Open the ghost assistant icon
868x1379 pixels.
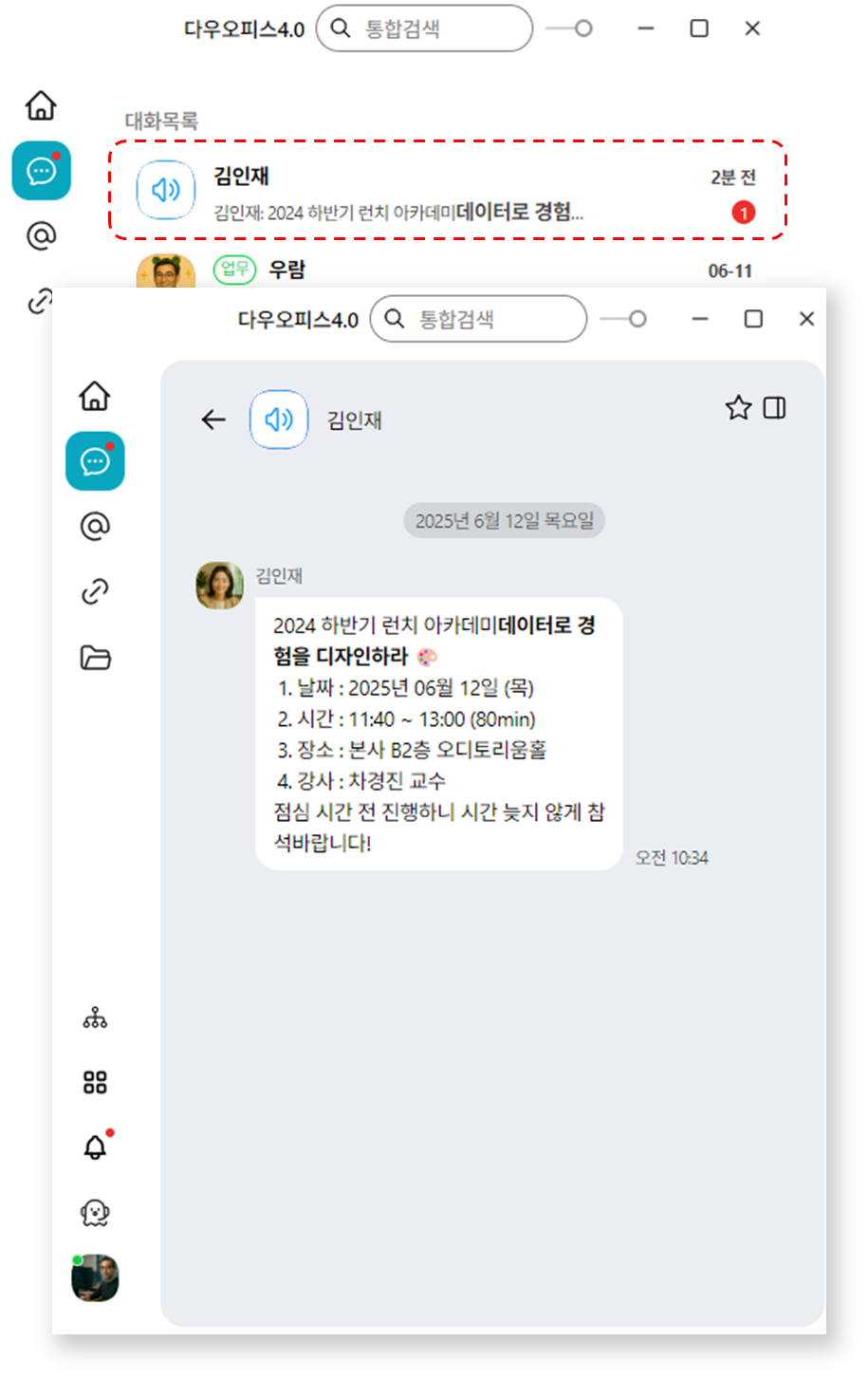95,1212
